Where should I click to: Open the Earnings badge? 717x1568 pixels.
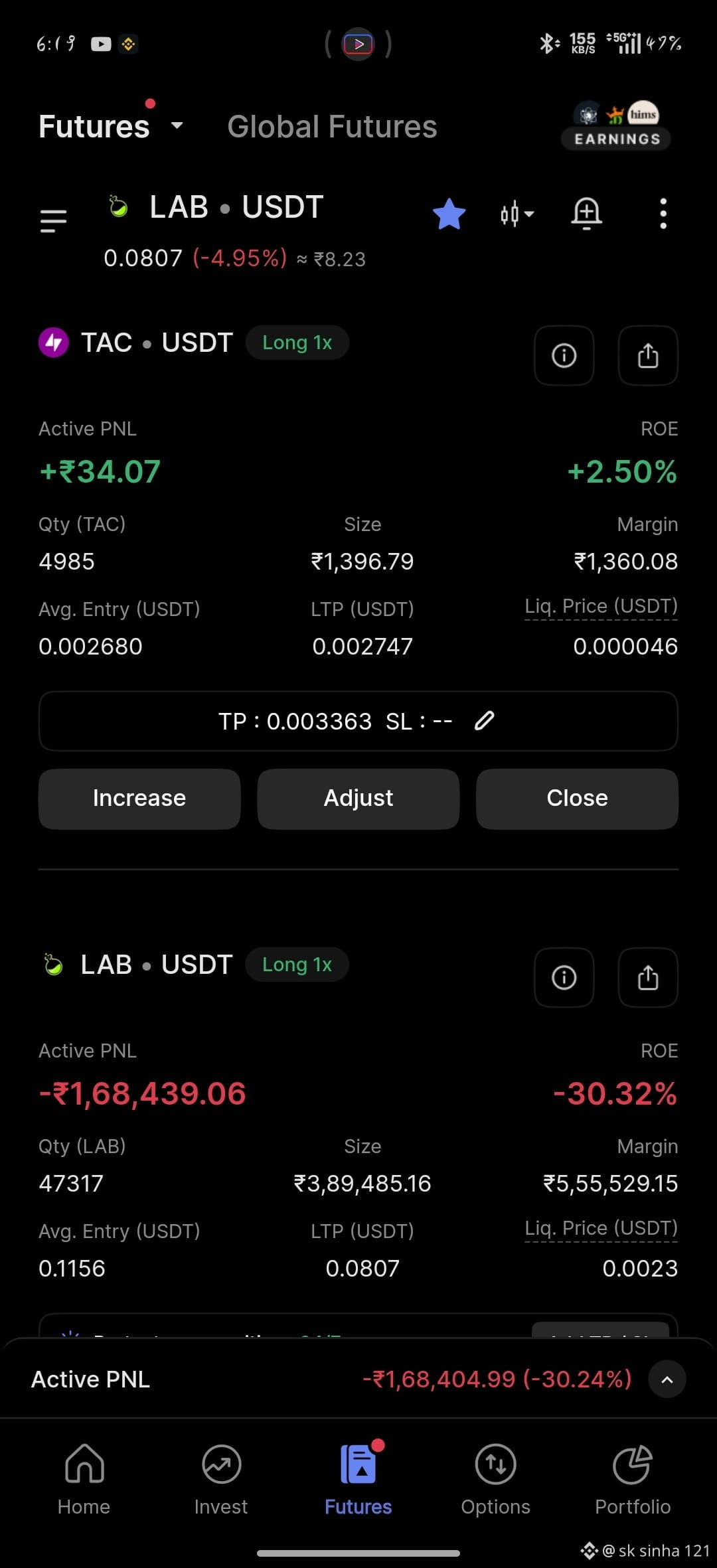[x=616, y=125]
